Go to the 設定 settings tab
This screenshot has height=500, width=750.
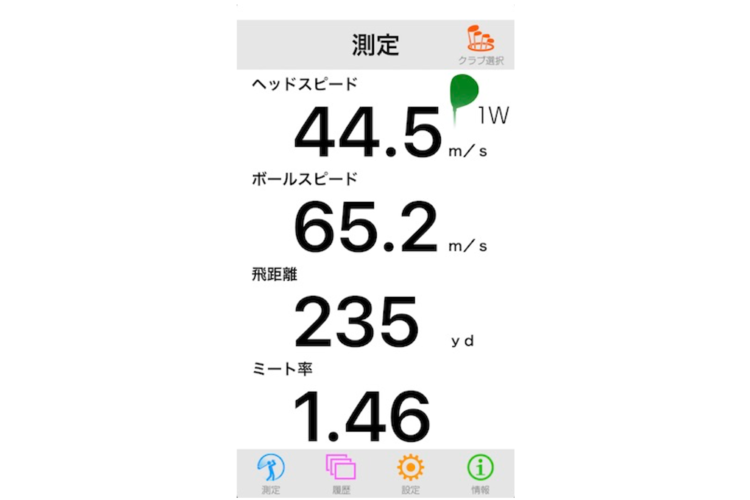pos(410,473)
